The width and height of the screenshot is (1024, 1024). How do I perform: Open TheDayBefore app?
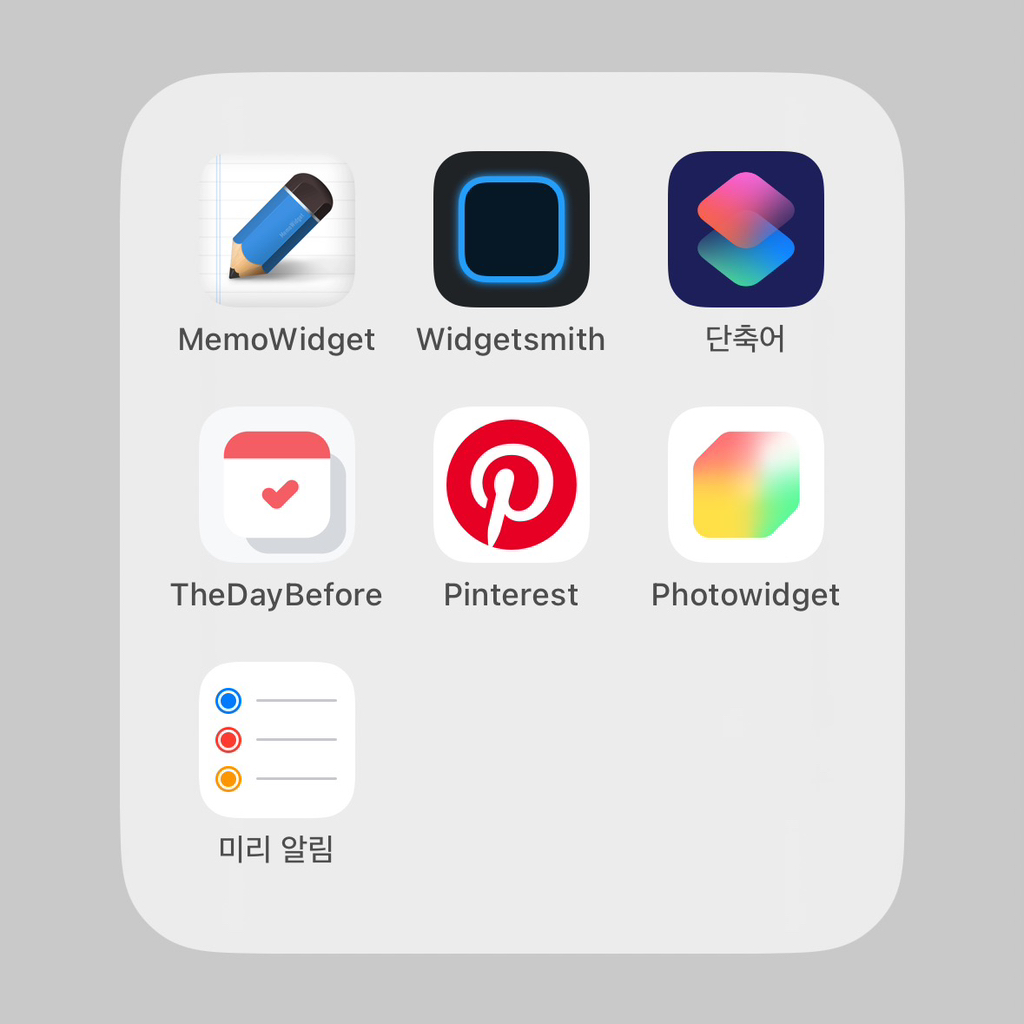[x=277, y=485]
